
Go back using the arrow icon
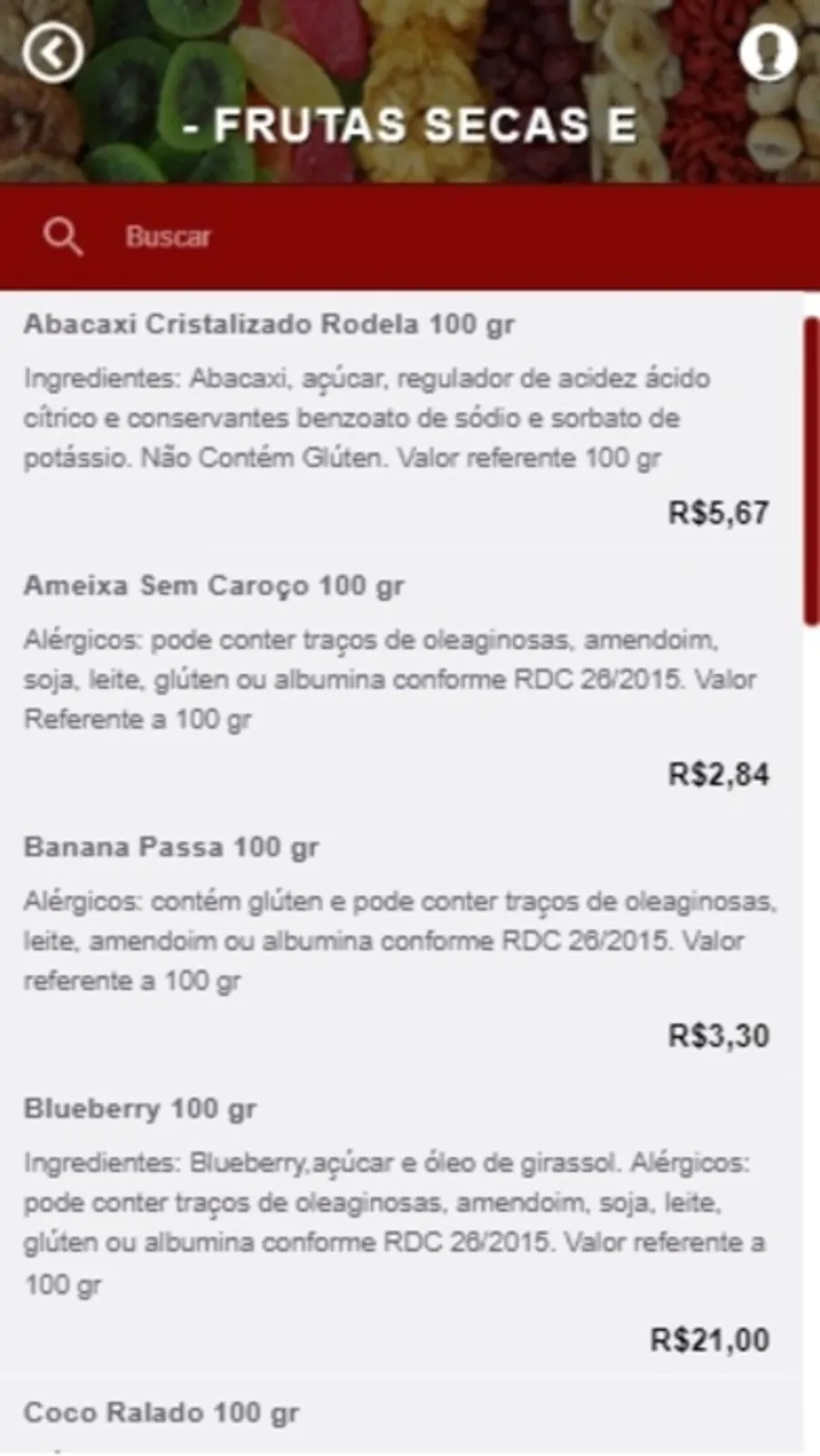[x=53, y=52]
